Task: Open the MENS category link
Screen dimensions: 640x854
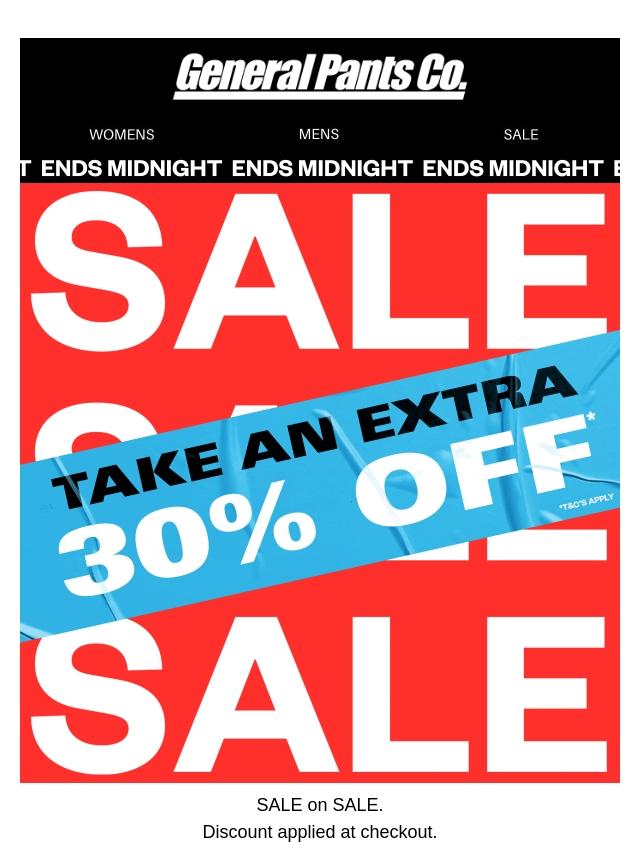Action: [x=319, y=134]
